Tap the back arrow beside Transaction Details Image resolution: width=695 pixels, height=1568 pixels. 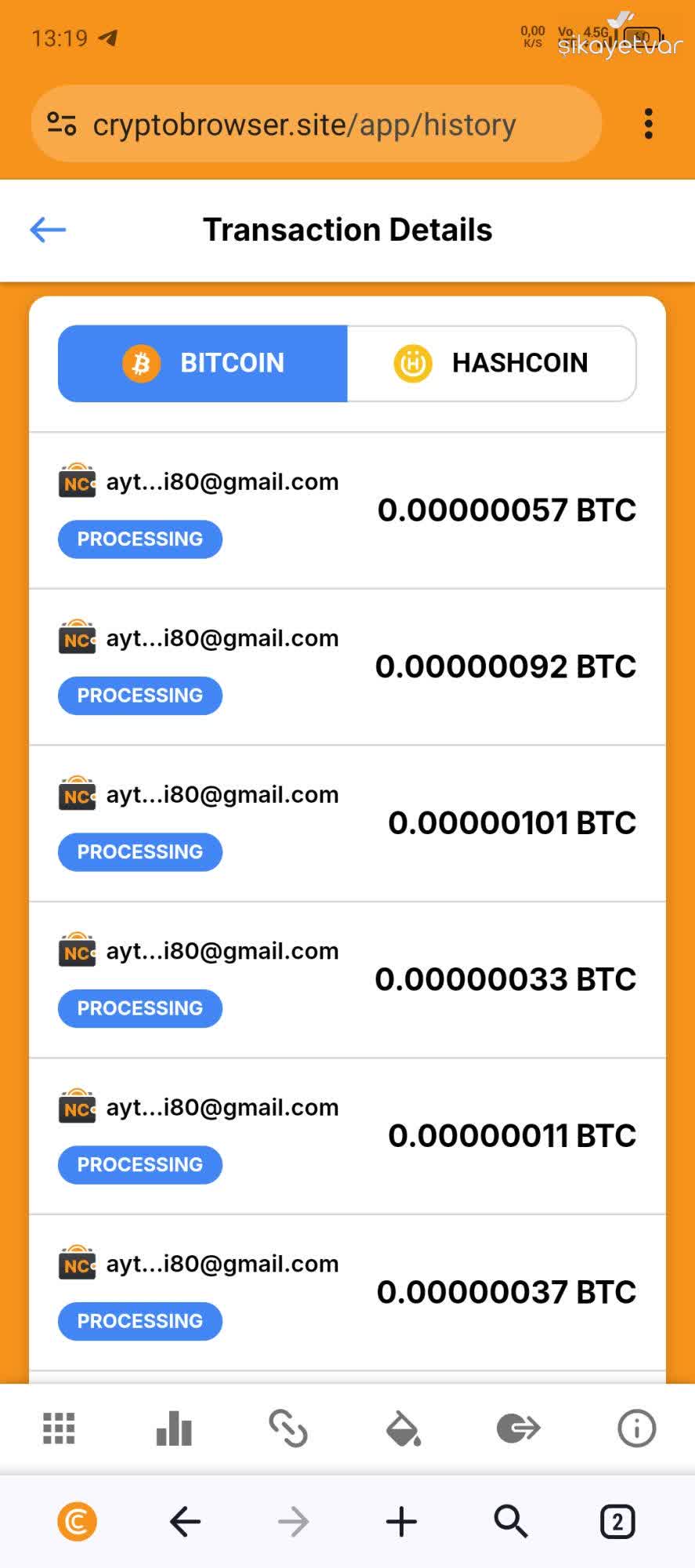[x=47, y=229]
